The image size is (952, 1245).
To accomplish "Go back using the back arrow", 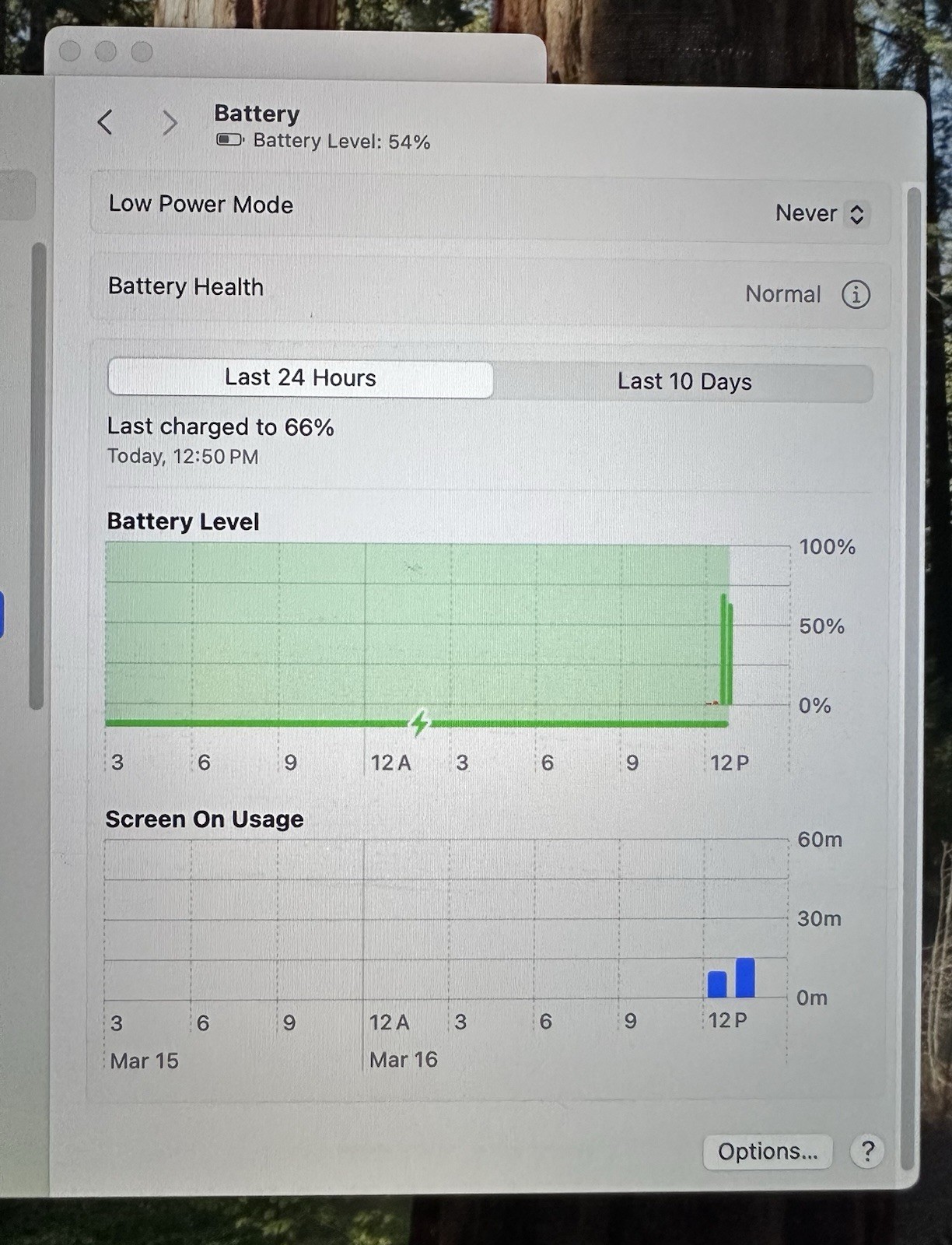I will [106, 122].
